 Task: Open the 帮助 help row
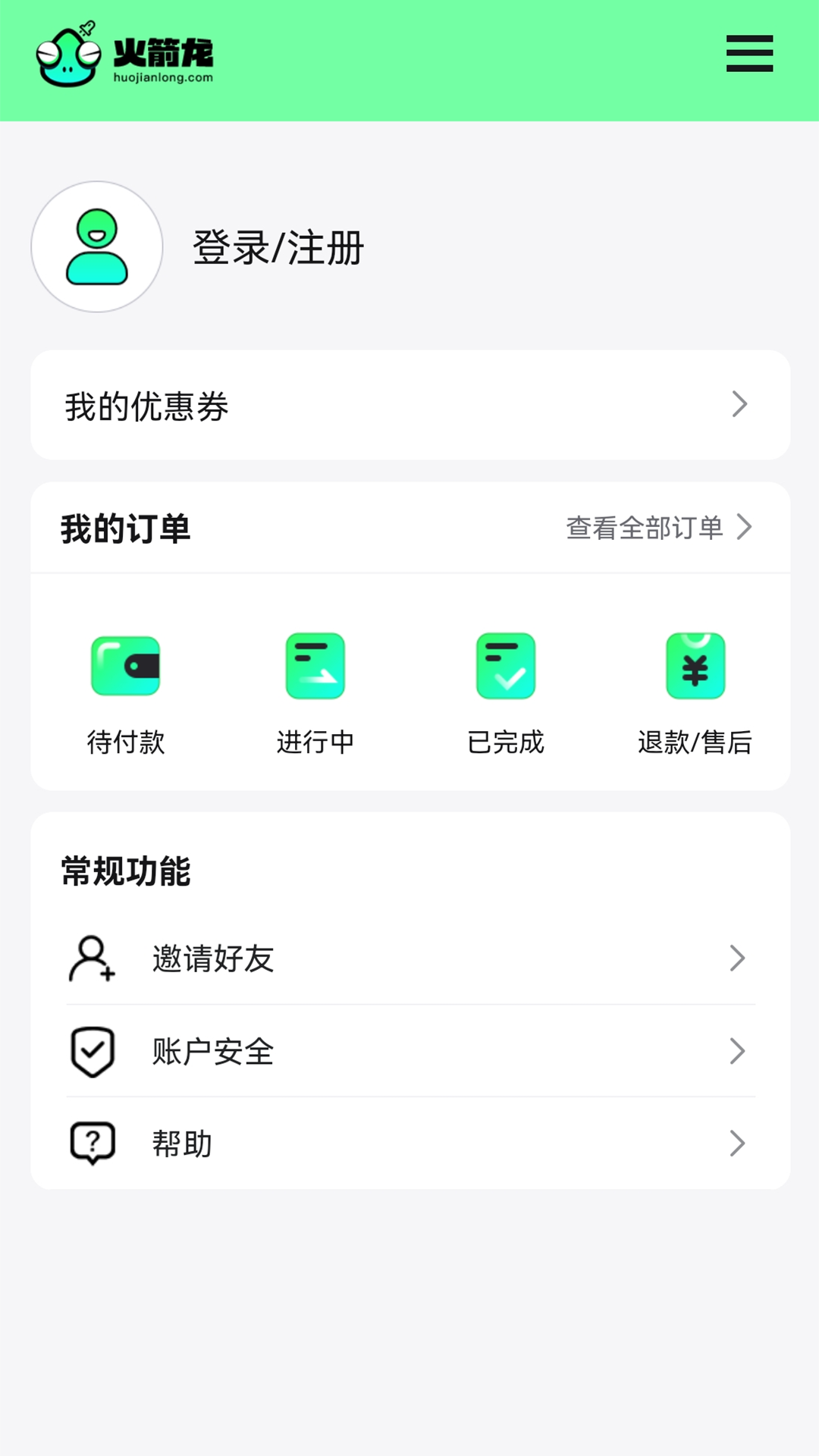pyautogui.click(x=410, y=1144)
